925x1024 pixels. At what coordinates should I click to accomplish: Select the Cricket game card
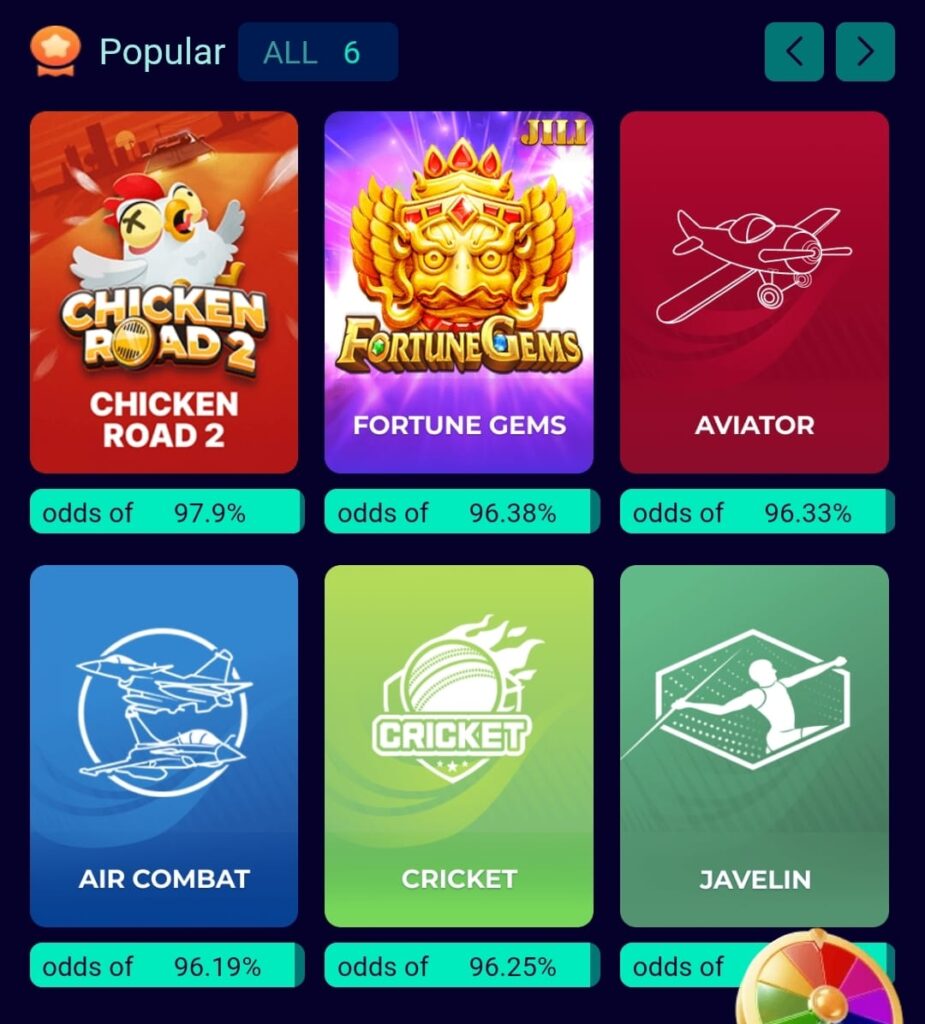tap(459, 746)
